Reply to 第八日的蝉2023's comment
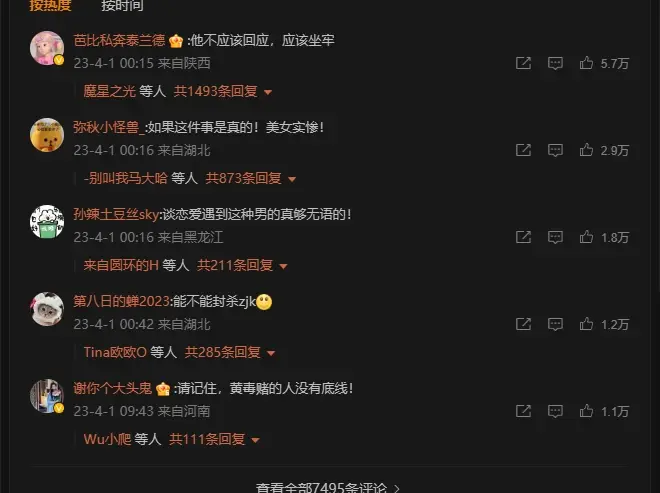660x493 pixels. tap(555, 324)
